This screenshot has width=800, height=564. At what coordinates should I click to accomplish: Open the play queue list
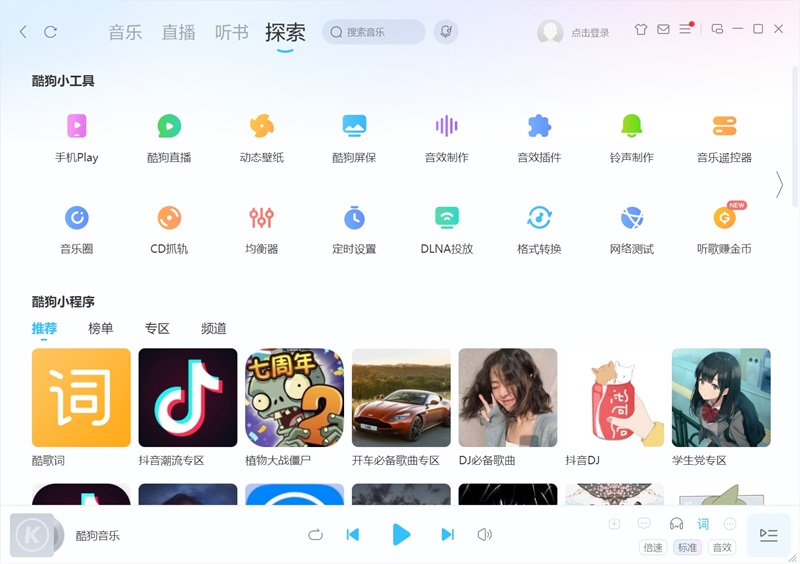pos(768,535)
